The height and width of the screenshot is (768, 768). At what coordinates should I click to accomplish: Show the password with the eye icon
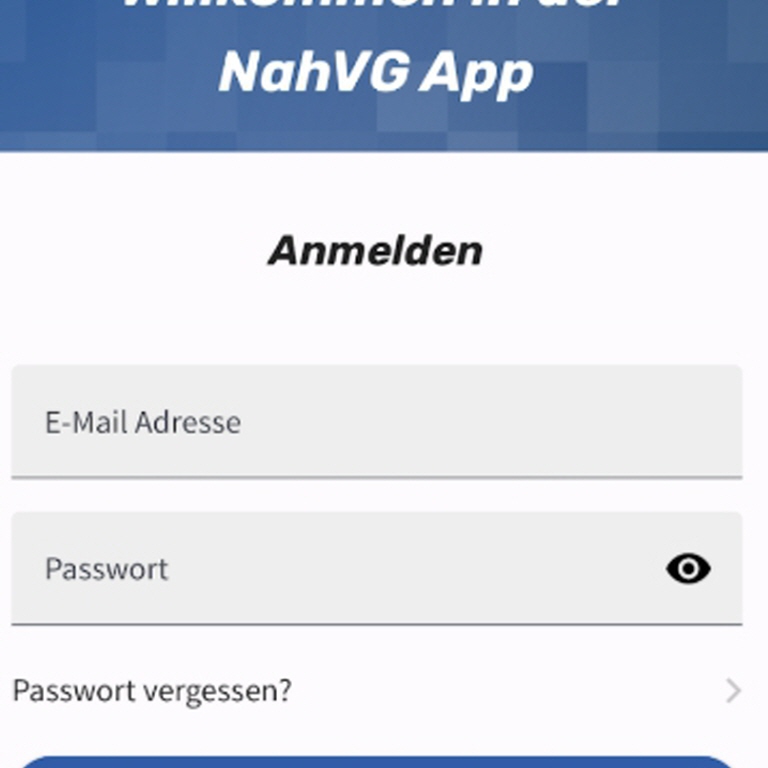[x=688, y=569]
